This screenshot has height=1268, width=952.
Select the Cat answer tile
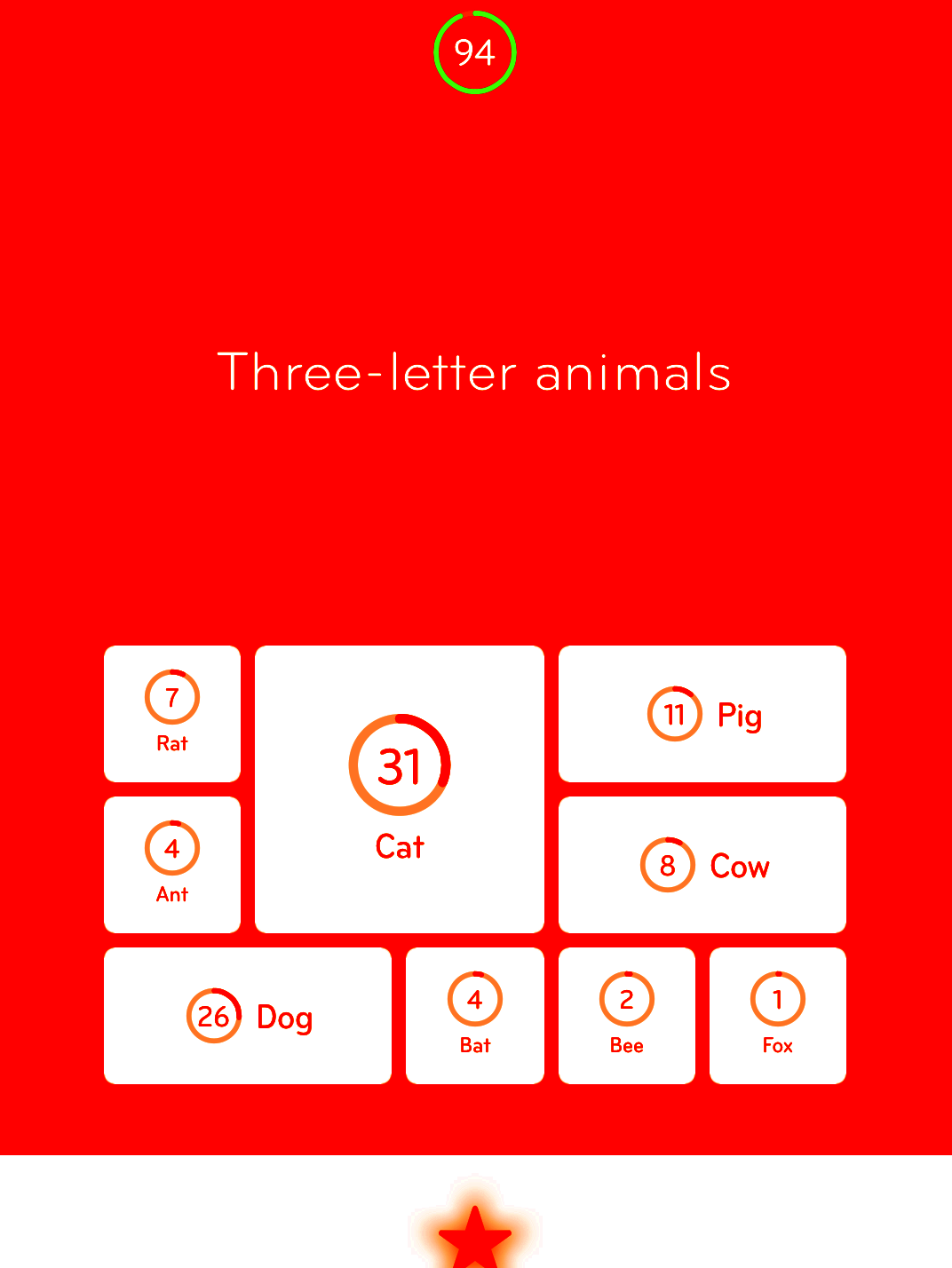(400, 789)
